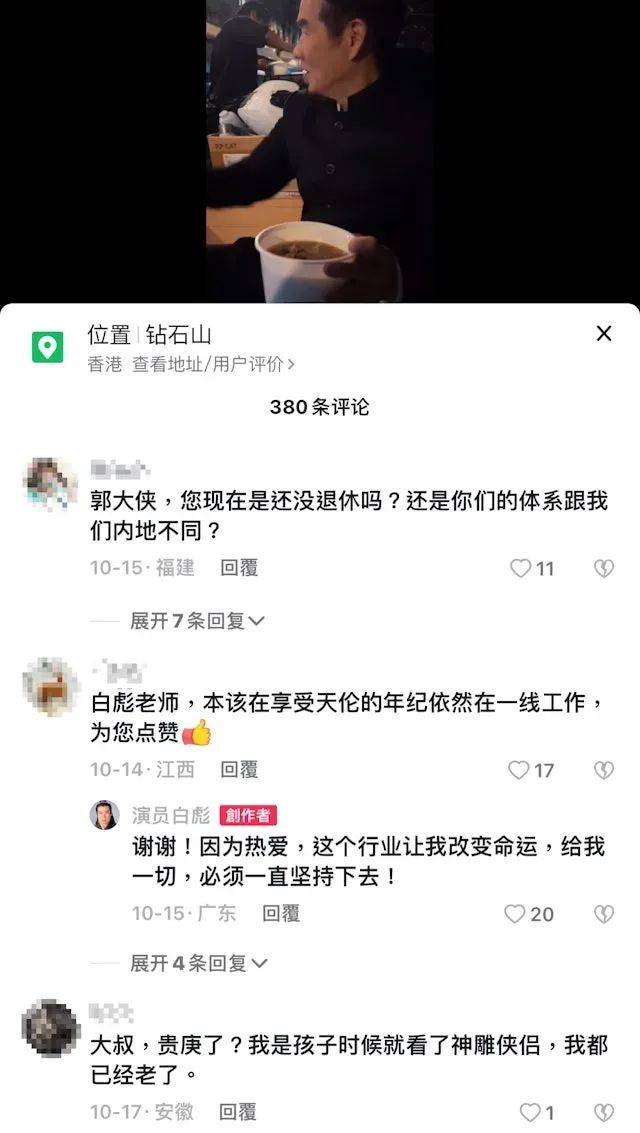Dislike the 郭大侠 comment

pyautogui.click(x=603, y=568)
